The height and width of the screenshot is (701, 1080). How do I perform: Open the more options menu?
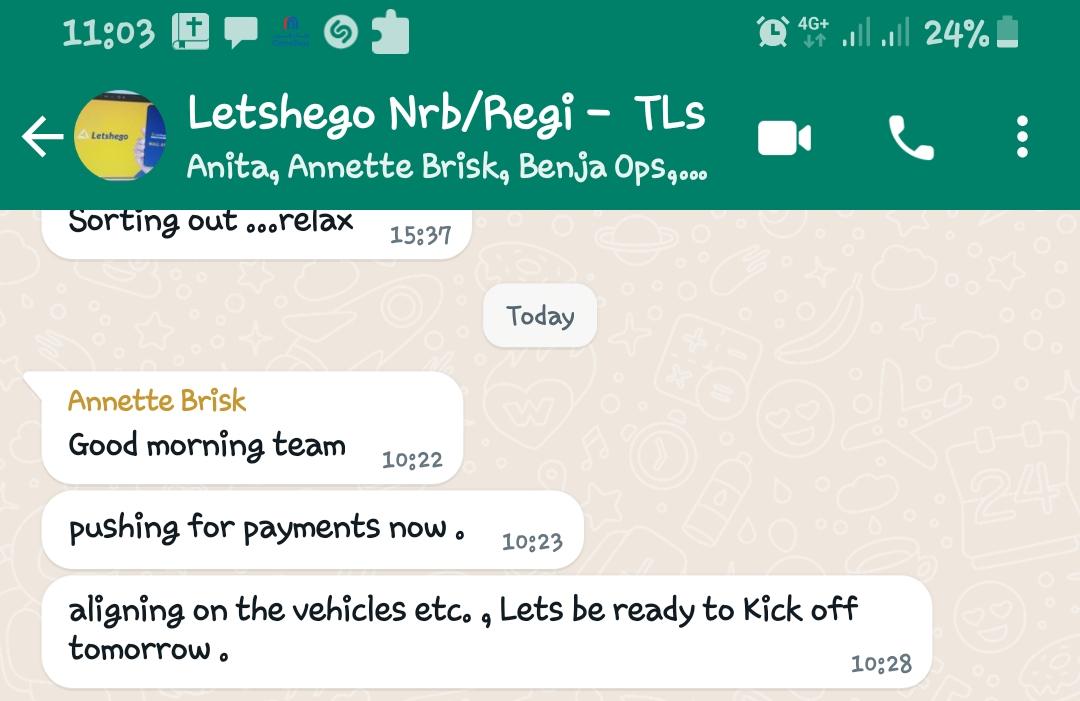point(1022,137)
